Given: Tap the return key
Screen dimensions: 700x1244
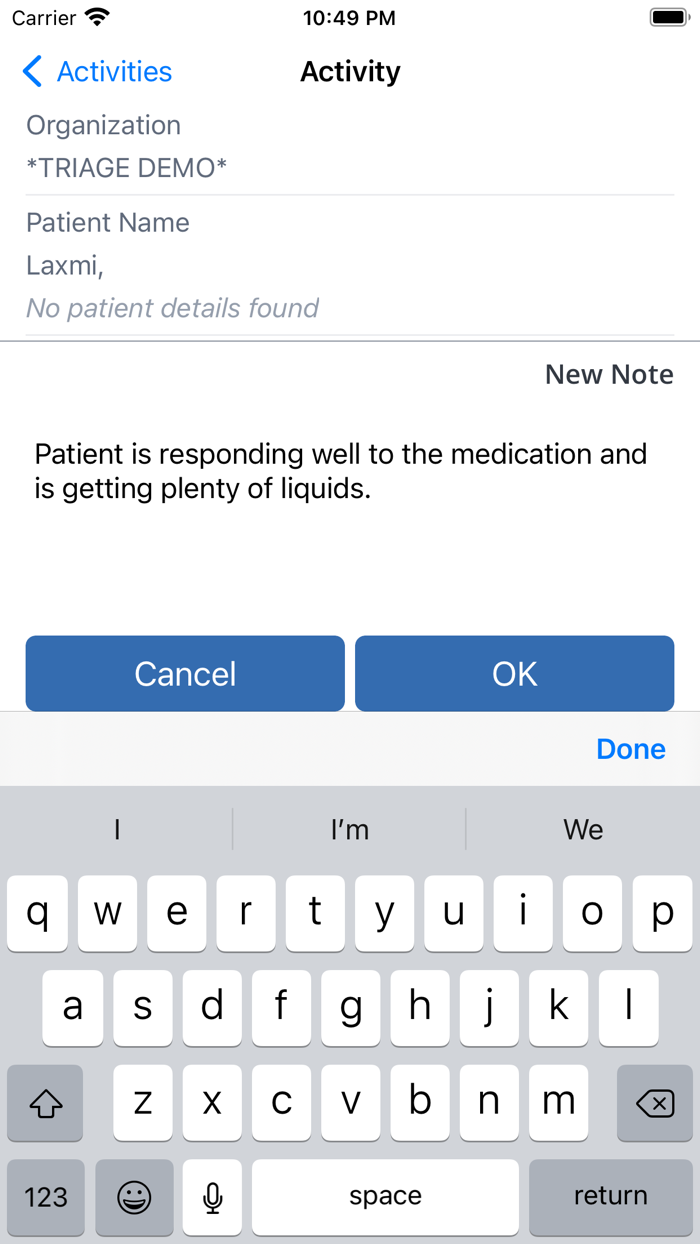Looking at the screenshot, I should coord(611,1197).
